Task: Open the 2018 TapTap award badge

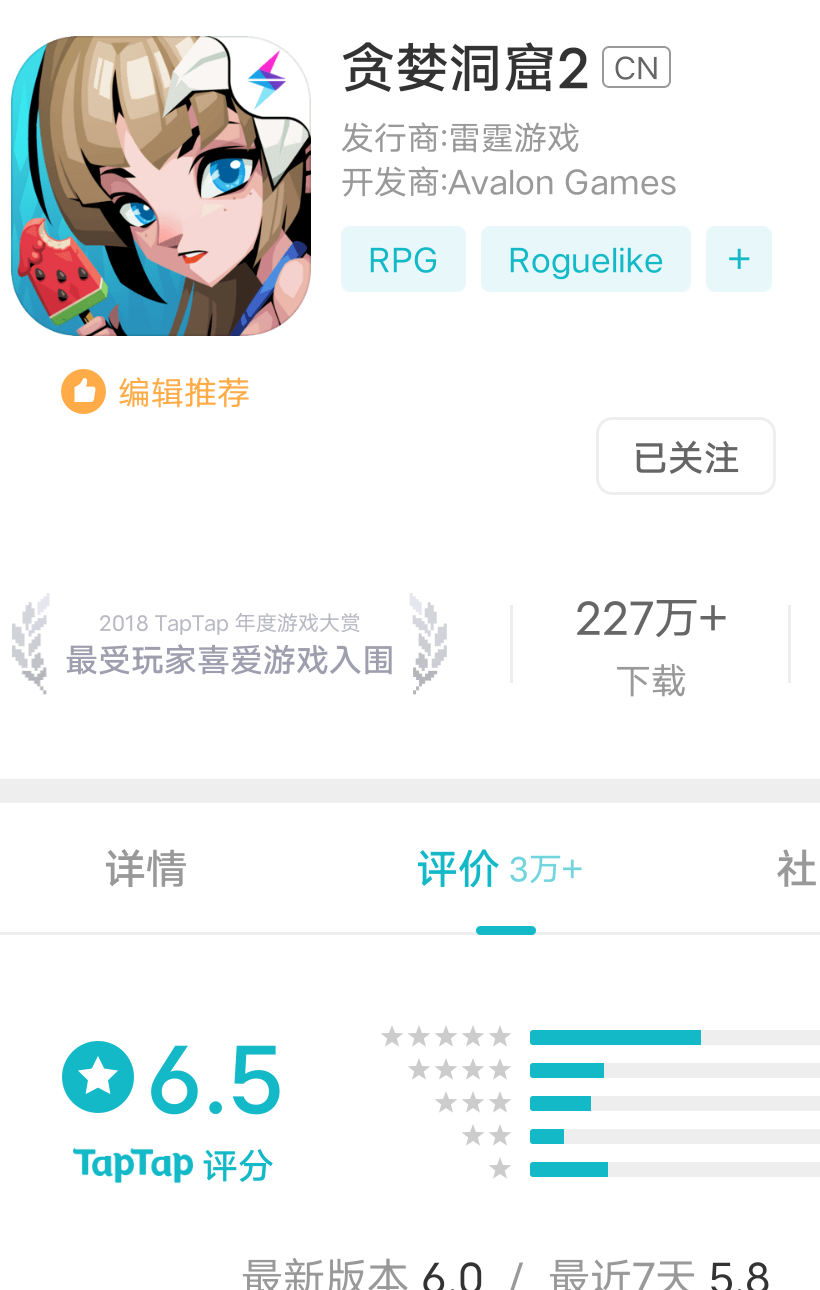Action: (x=229, y=644)
